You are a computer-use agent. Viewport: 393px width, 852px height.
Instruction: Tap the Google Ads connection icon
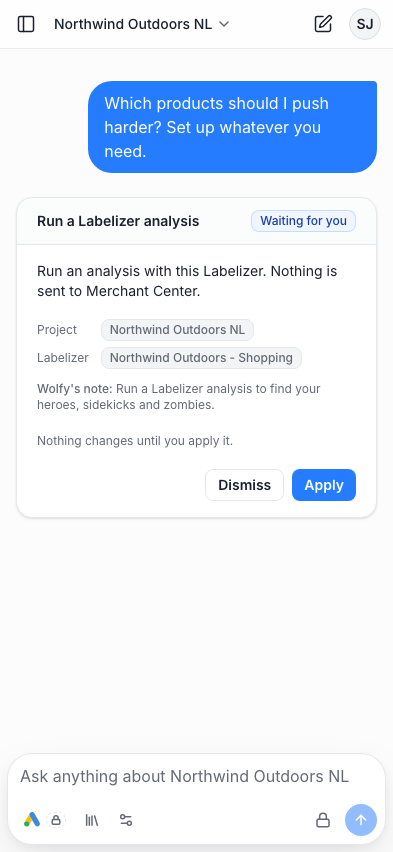[32, 819]
